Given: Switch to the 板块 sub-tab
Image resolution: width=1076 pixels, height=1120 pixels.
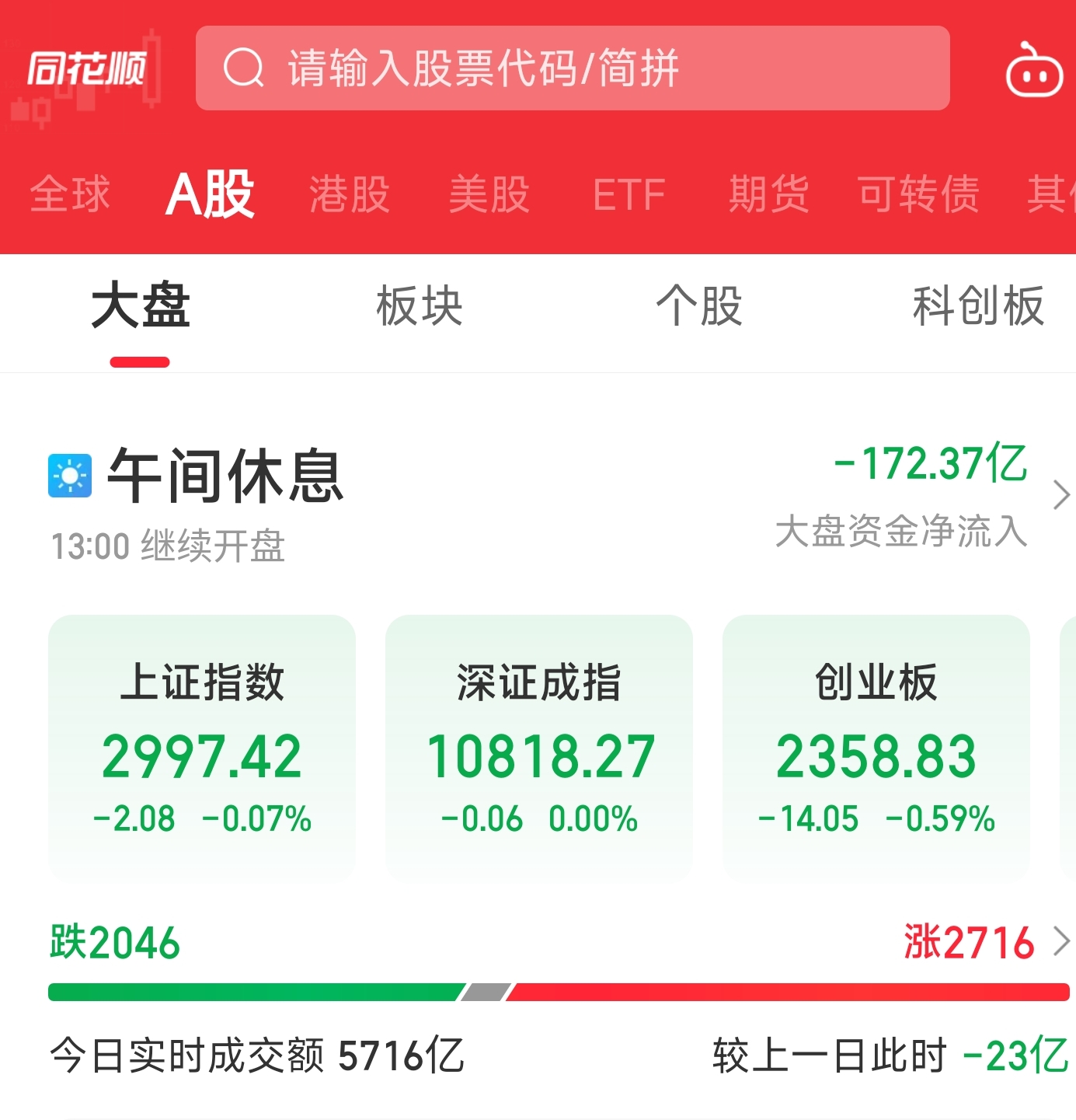Looking at the screenshot, I should tap(420, 307).
